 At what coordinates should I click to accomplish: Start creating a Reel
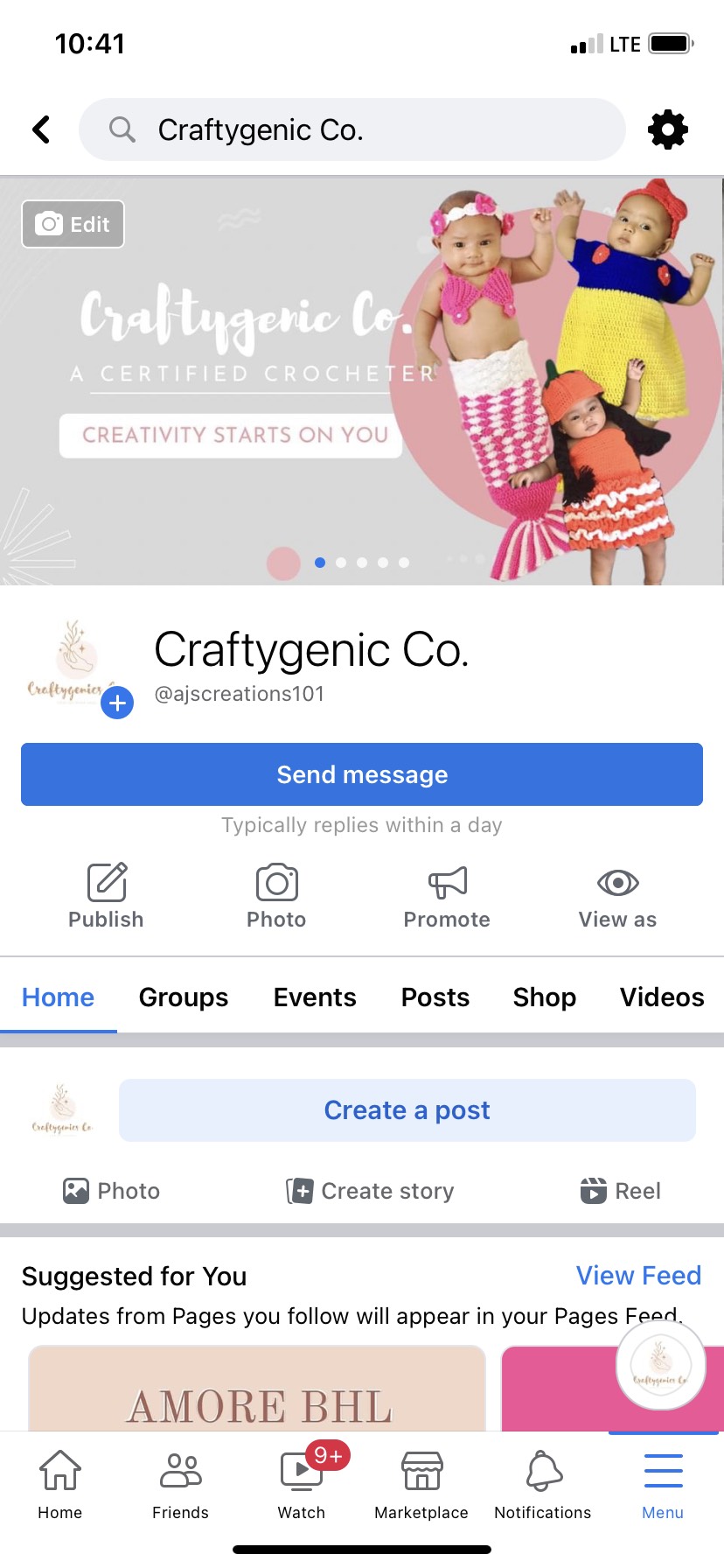click(x=621, y=1191)
